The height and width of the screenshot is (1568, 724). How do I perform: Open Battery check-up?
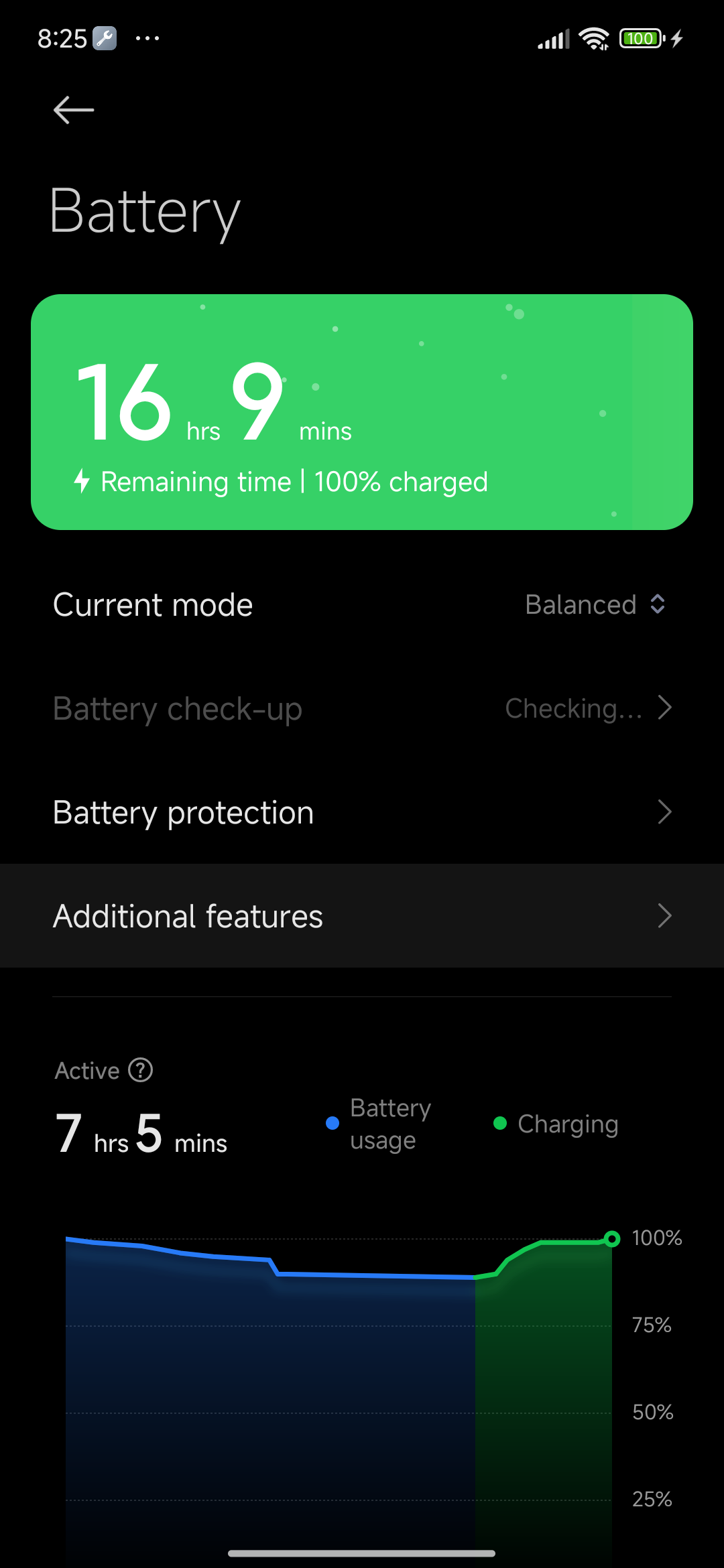point(362,708)
